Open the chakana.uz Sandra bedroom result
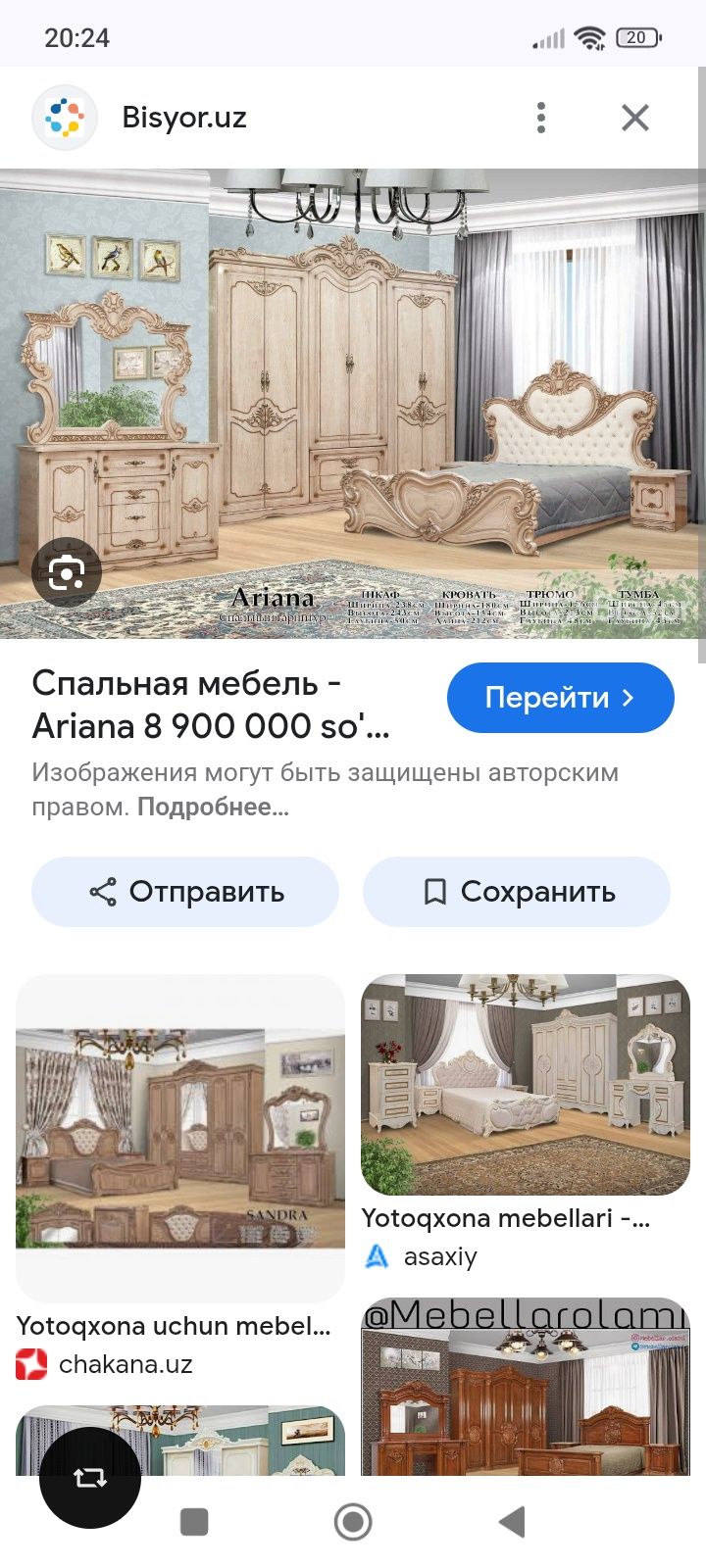 pos(180,1137)
